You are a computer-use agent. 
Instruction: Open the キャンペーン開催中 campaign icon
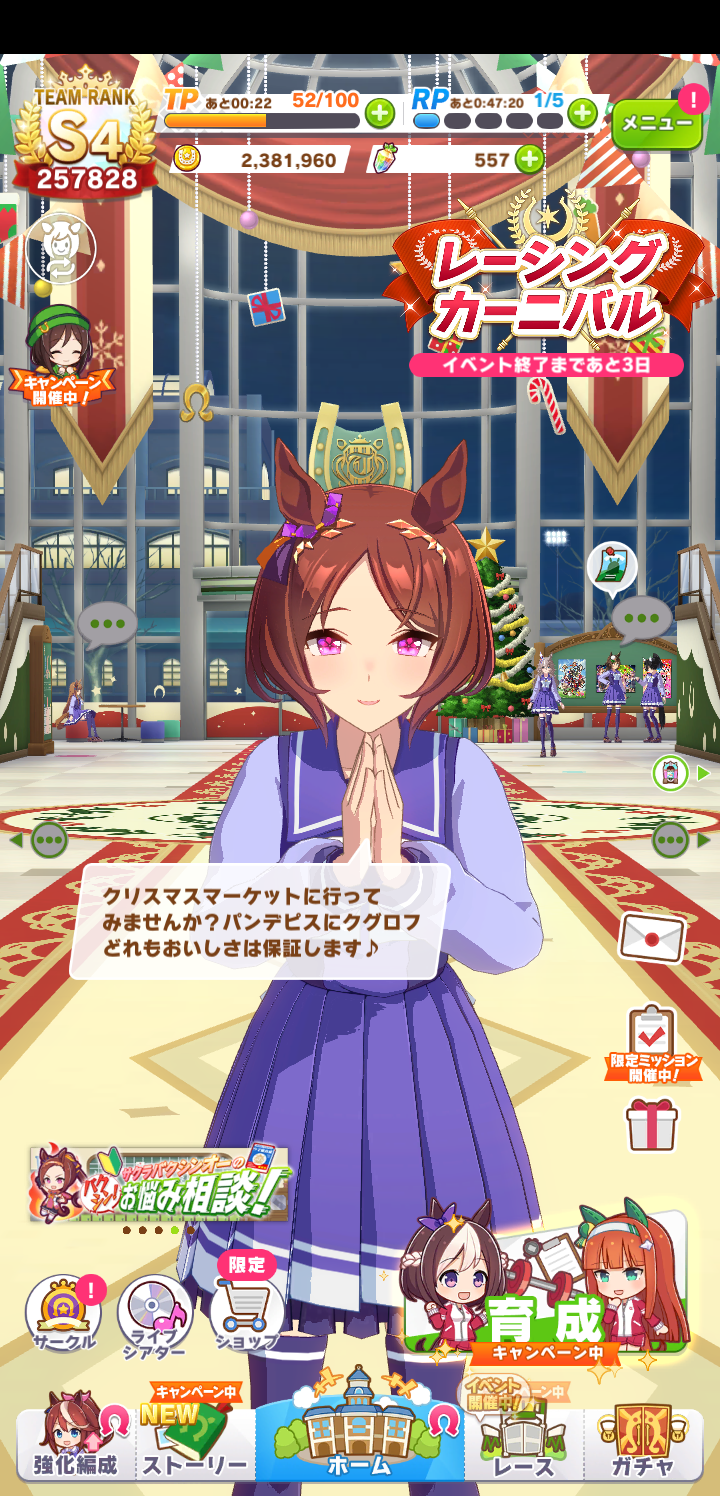[61, 352]
